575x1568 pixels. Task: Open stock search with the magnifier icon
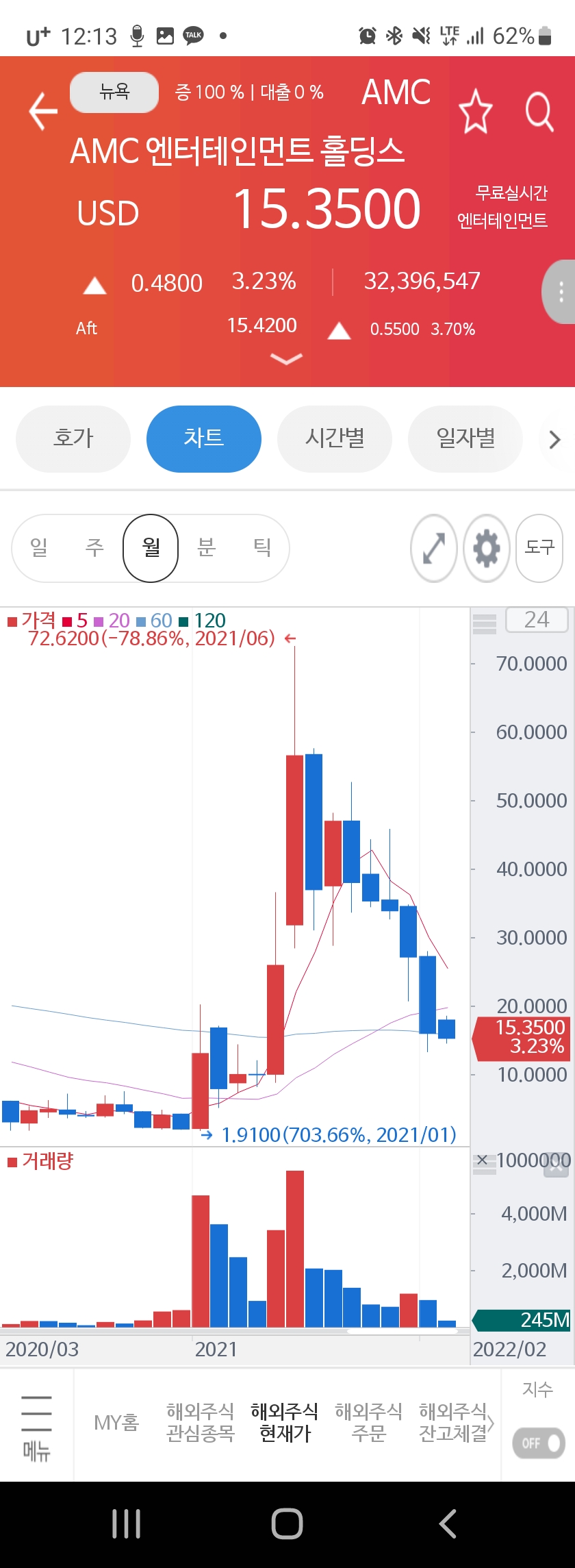pos(539,111)
